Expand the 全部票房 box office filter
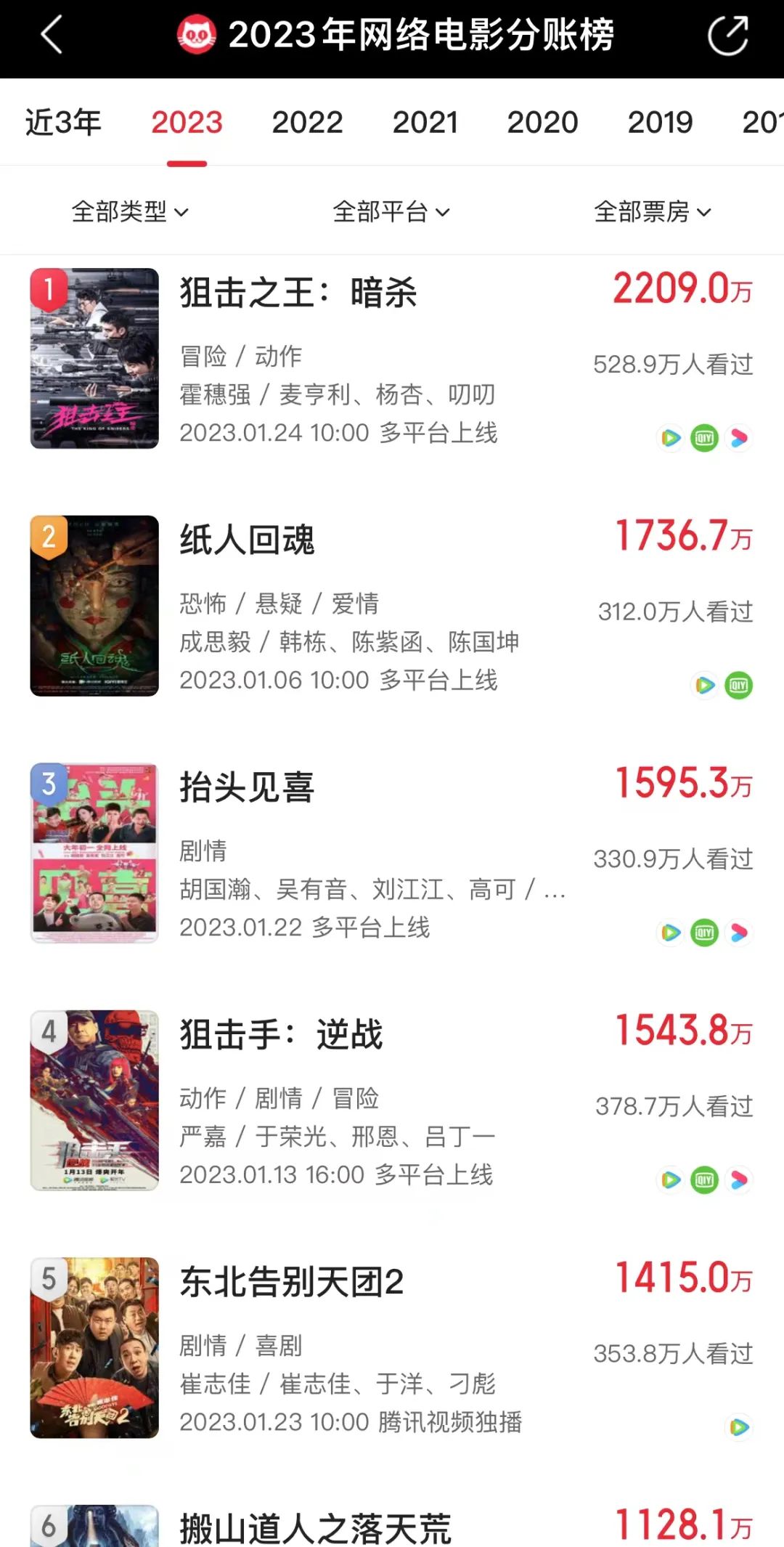Screen dimensions: 784x1547 tap(653, 211)
